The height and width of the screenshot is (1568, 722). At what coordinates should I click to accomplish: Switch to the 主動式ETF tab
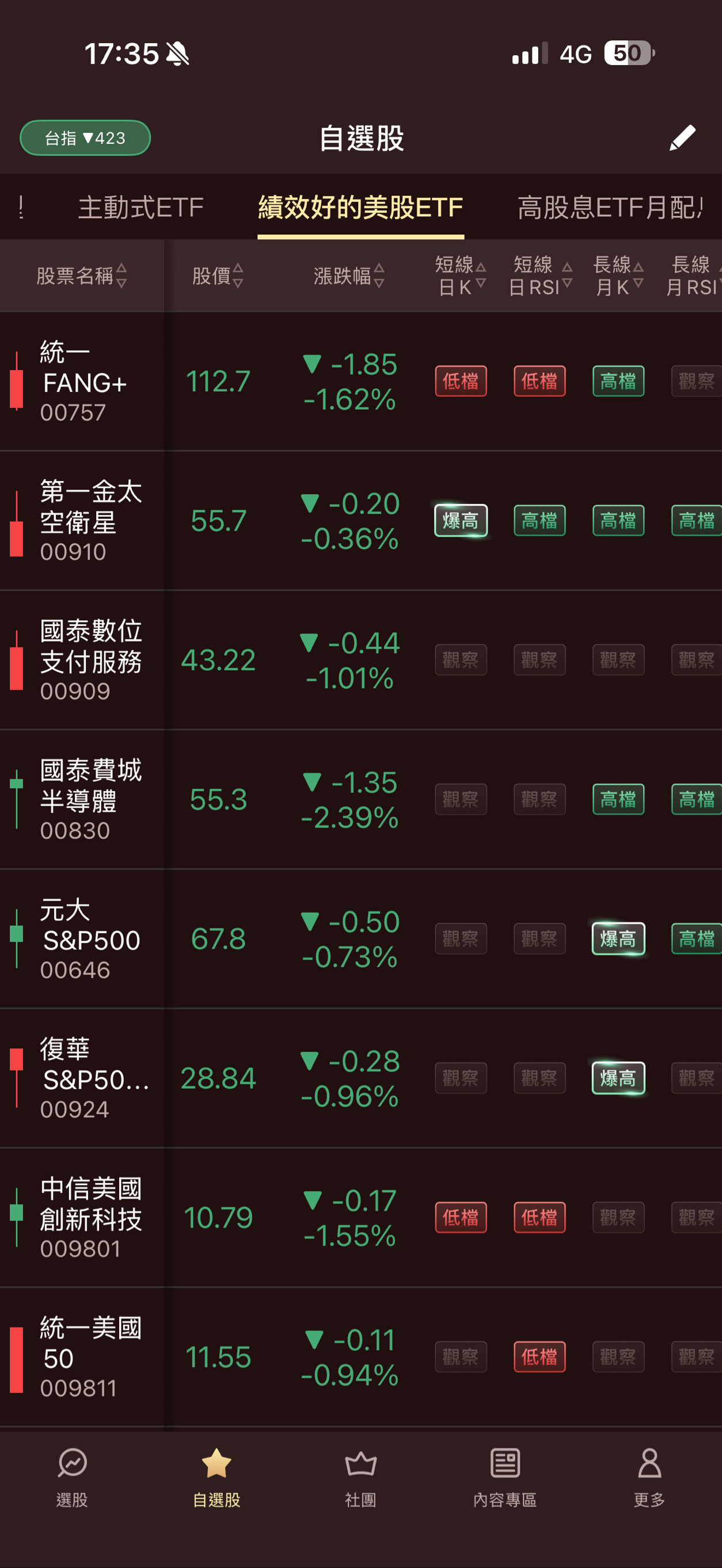(140, 208)
